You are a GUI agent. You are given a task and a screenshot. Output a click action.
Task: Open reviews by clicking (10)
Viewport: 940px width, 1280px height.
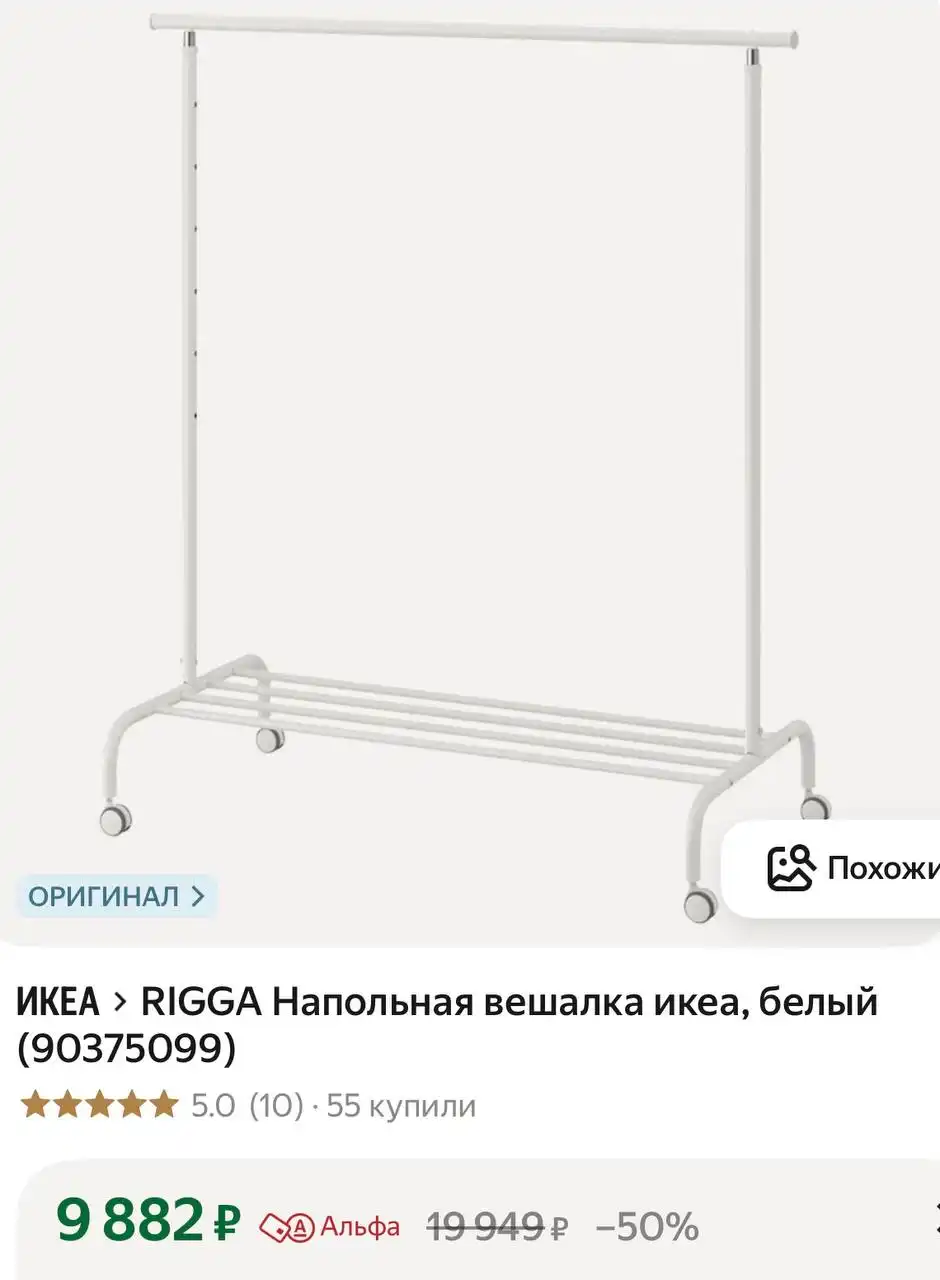275,1103
